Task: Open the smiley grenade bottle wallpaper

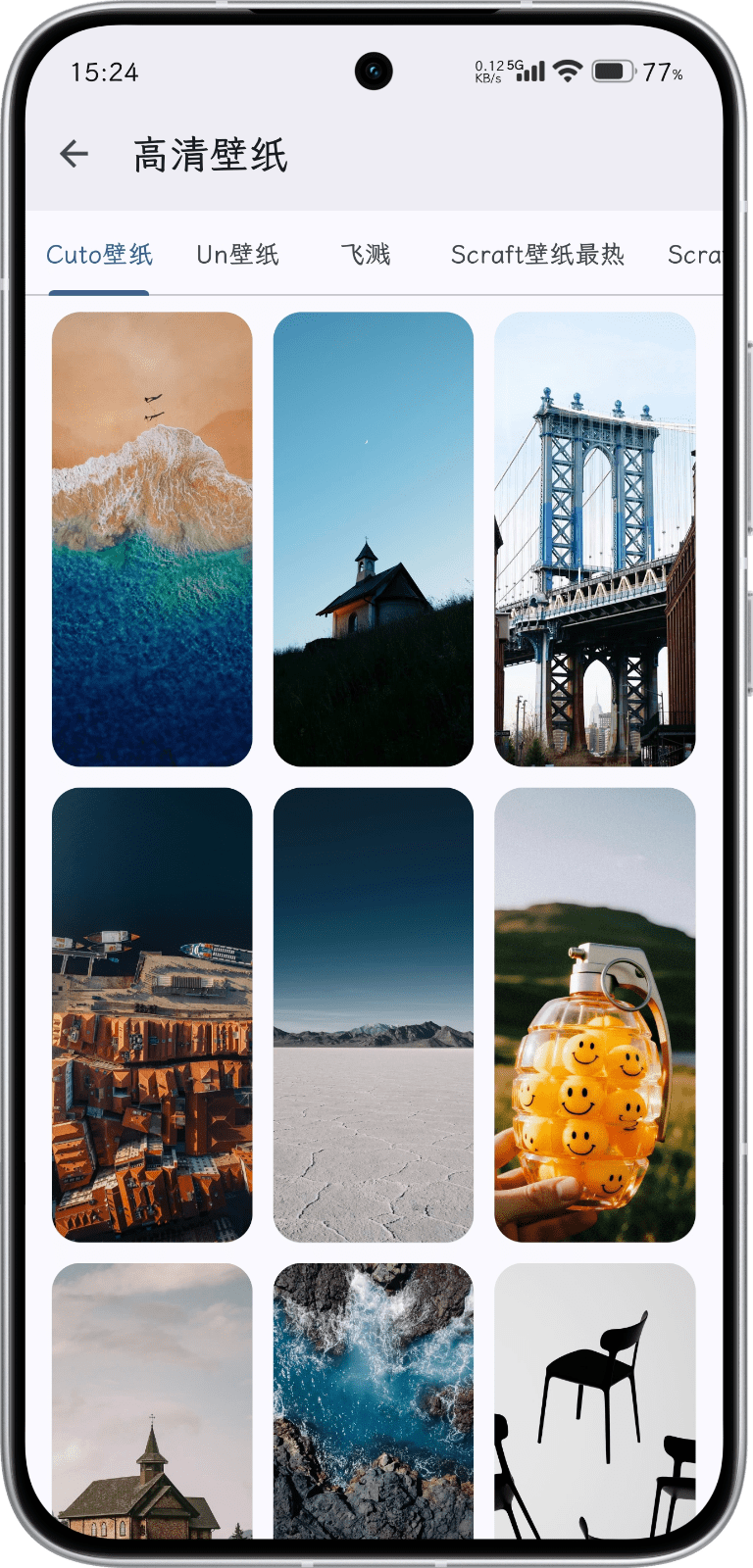Action: click(x=595, y=1014)
